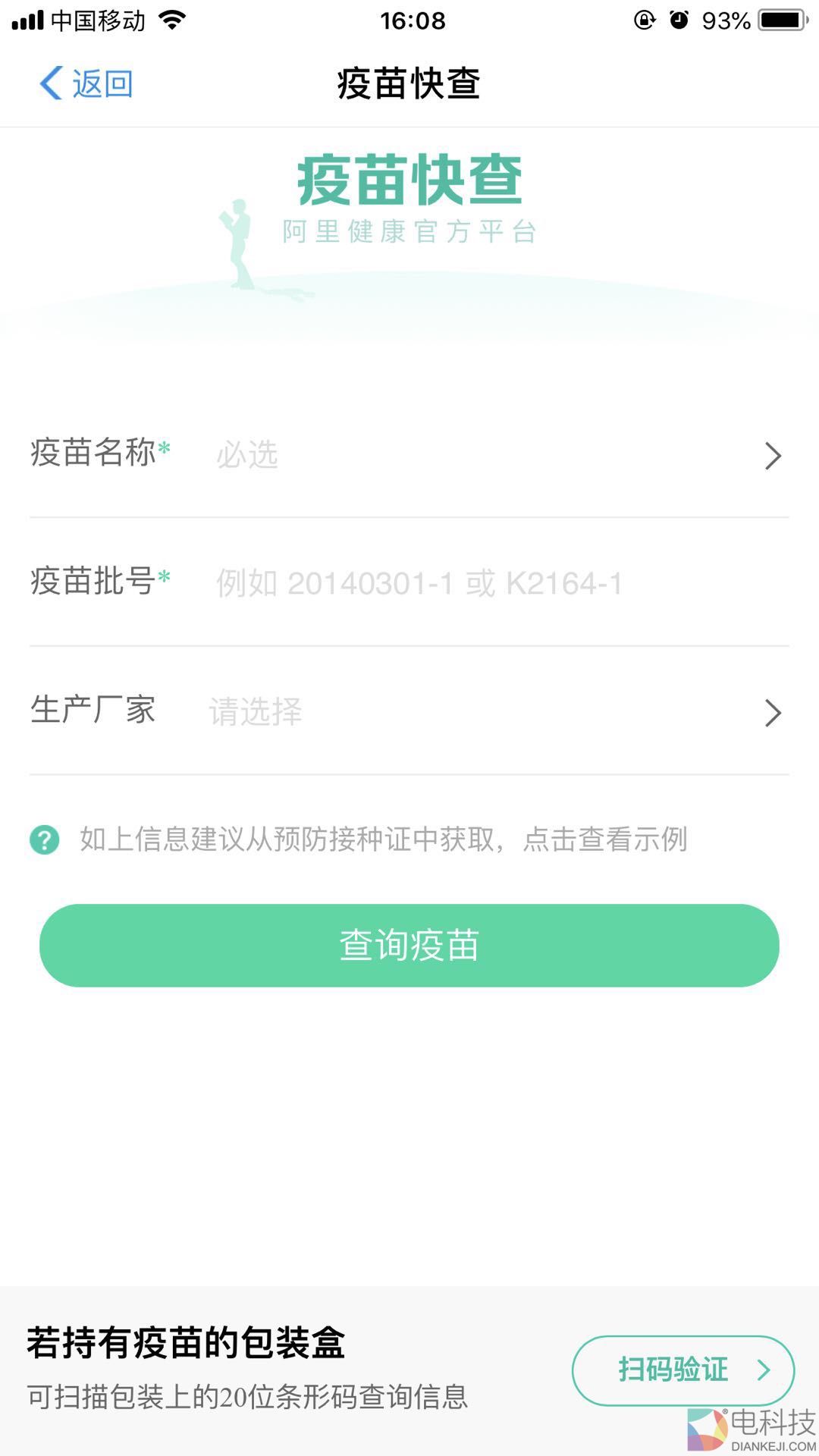Tap the question mark help icon
This screenshot has height=1456, width=819.
(43, 839)
